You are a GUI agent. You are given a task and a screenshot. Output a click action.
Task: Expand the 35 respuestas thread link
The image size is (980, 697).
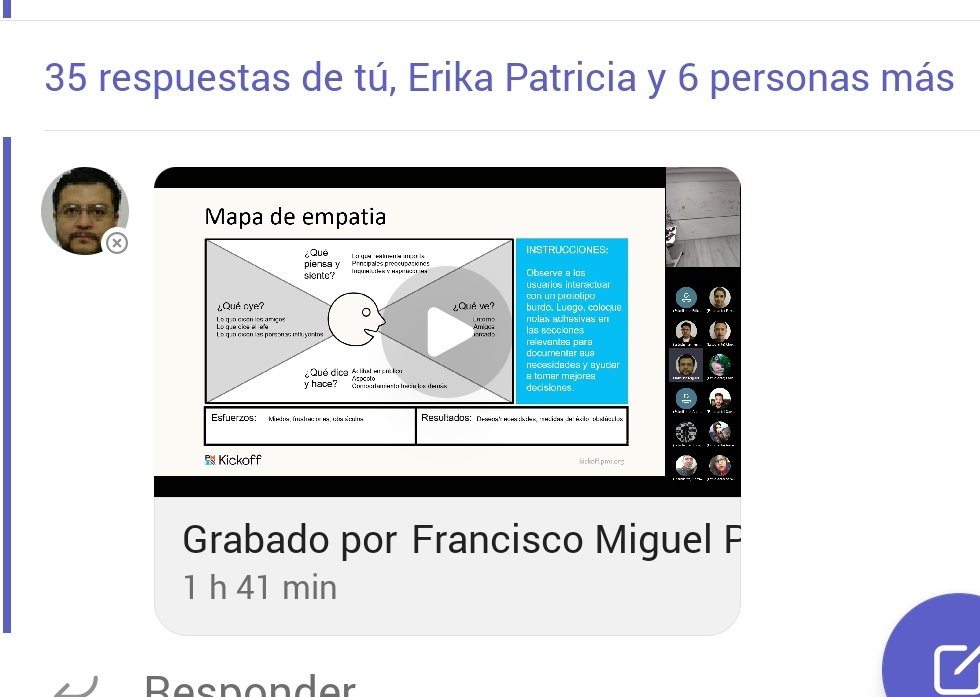click(499, 77)
